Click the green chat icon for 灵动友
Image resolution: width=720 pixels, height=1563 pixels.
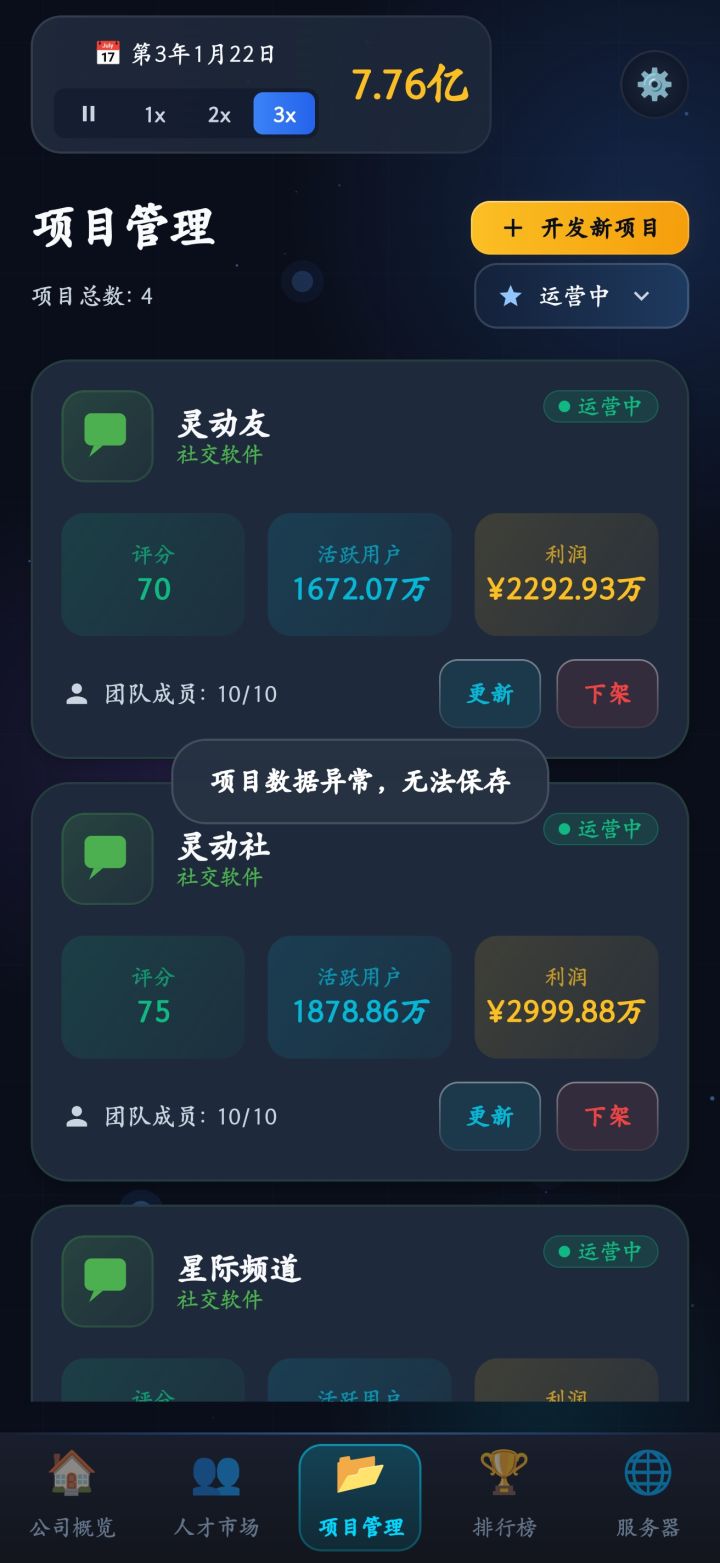click(107, 436)
